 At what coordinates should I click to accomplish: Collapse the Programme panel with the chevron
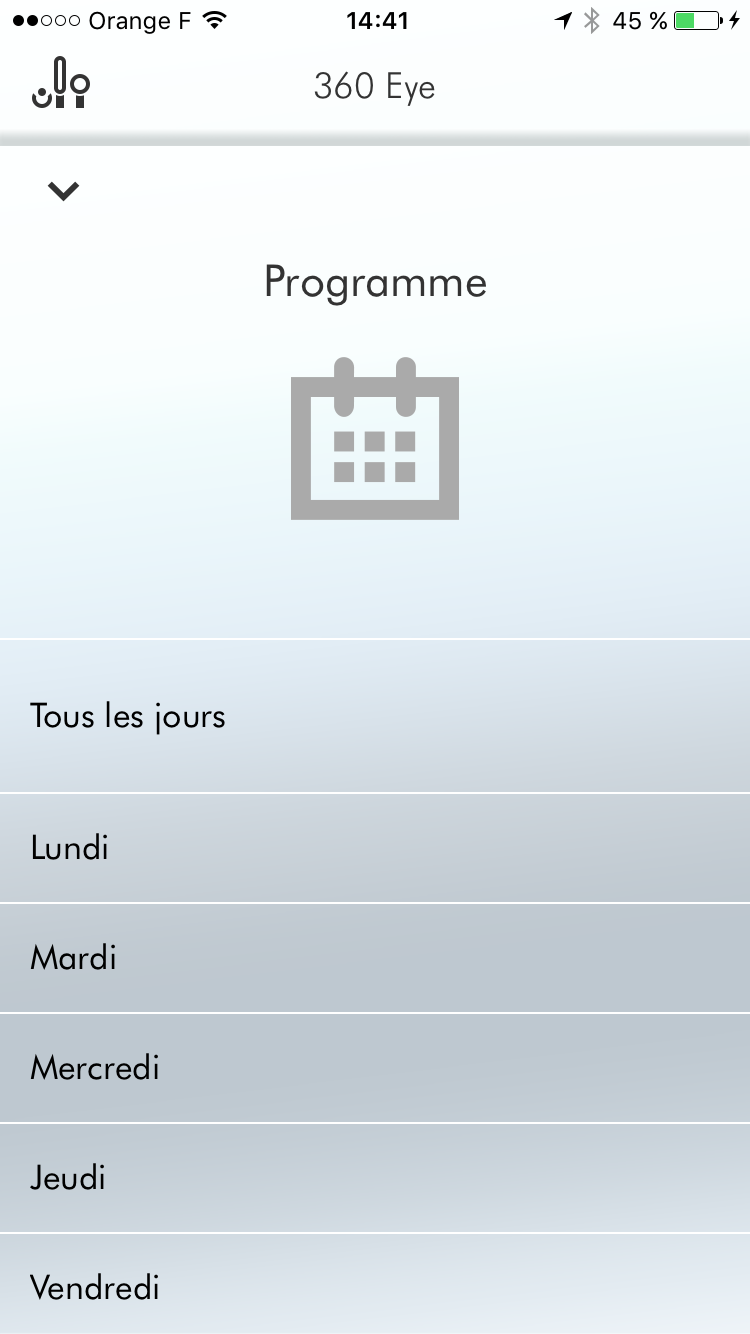coord(63,191)
